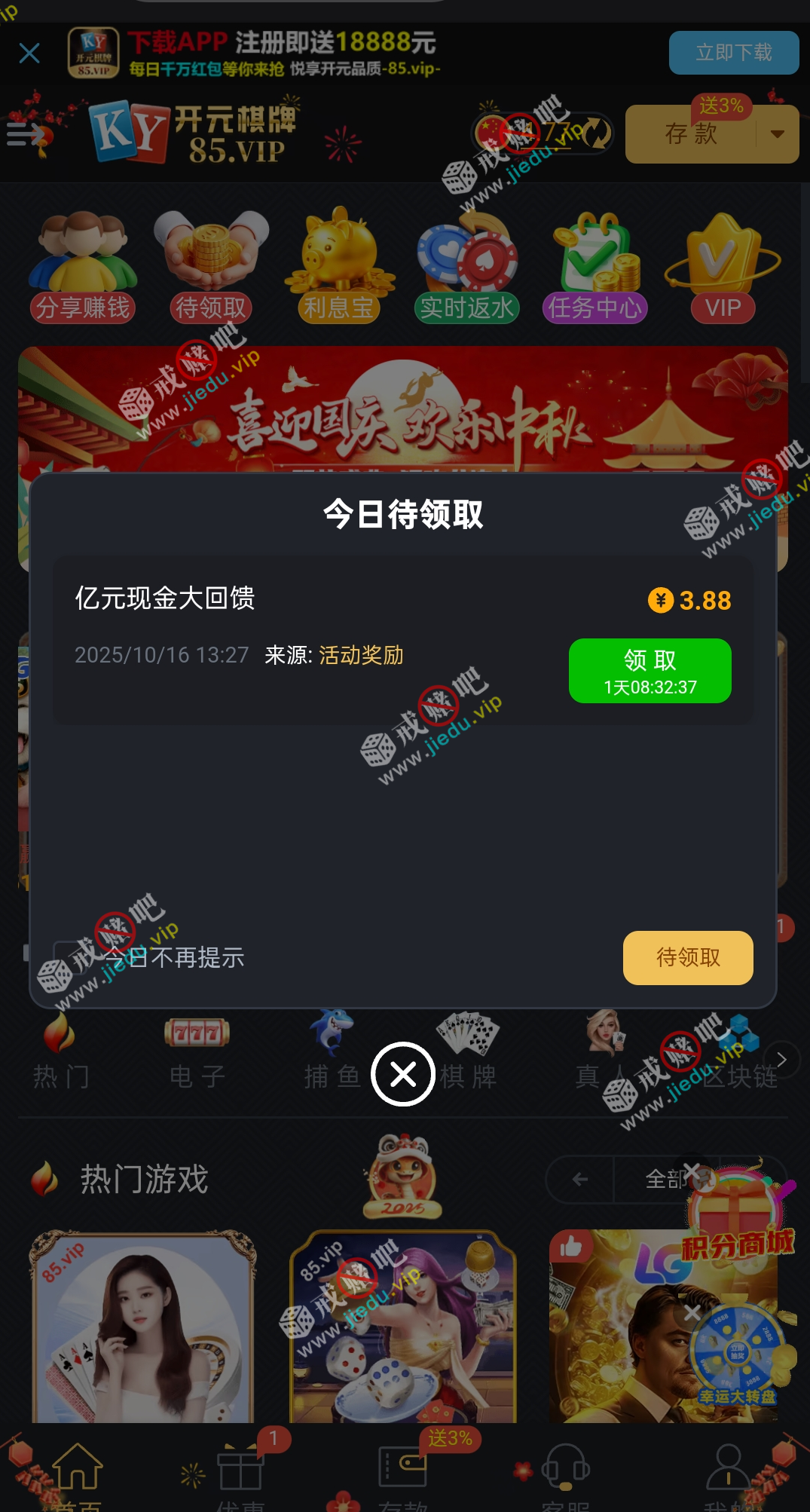Switch to the 捕鱼 game category
This screenshot has width=810, height=1512.
tap(332, 1052)
